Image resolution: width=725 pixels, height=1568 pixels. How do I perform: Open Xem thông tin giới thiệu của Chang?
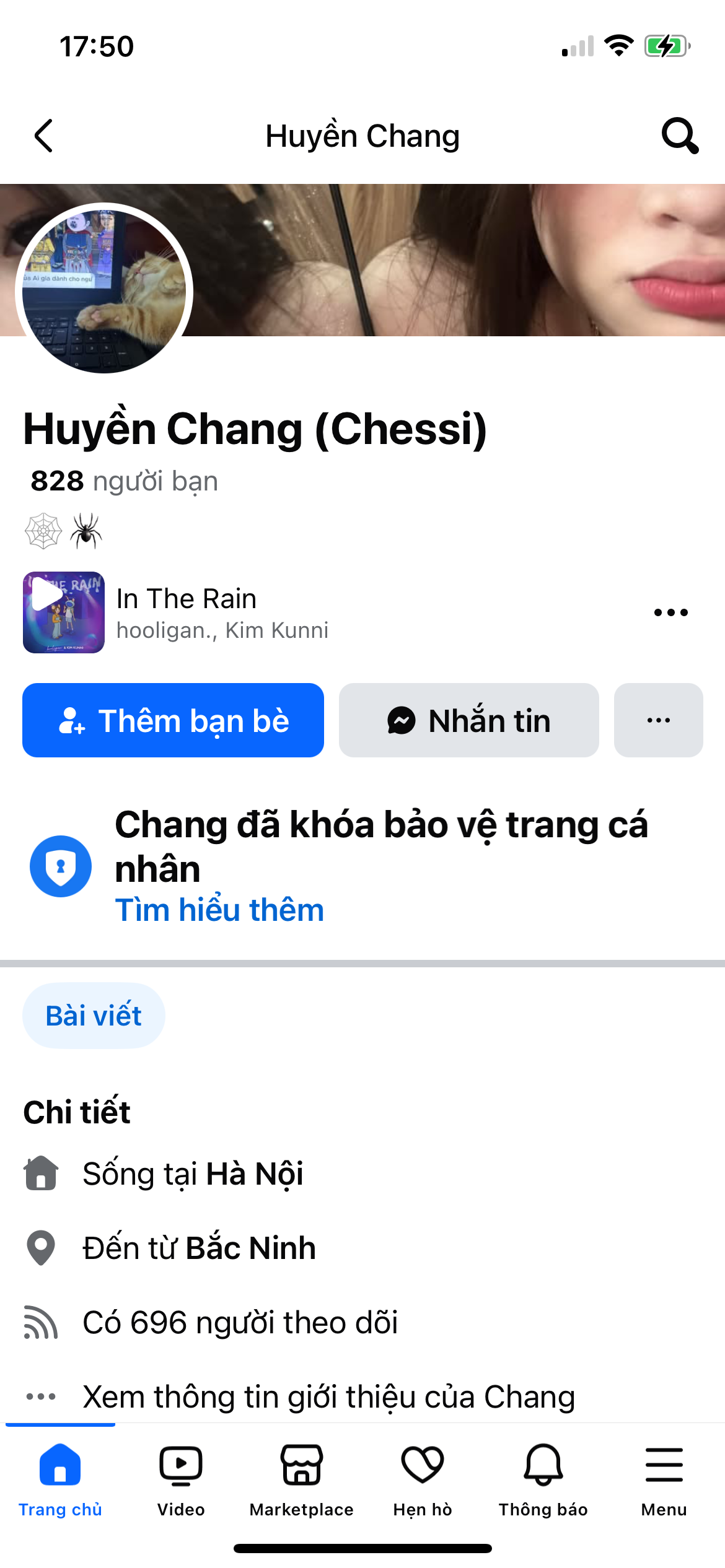coord(328,1396)
